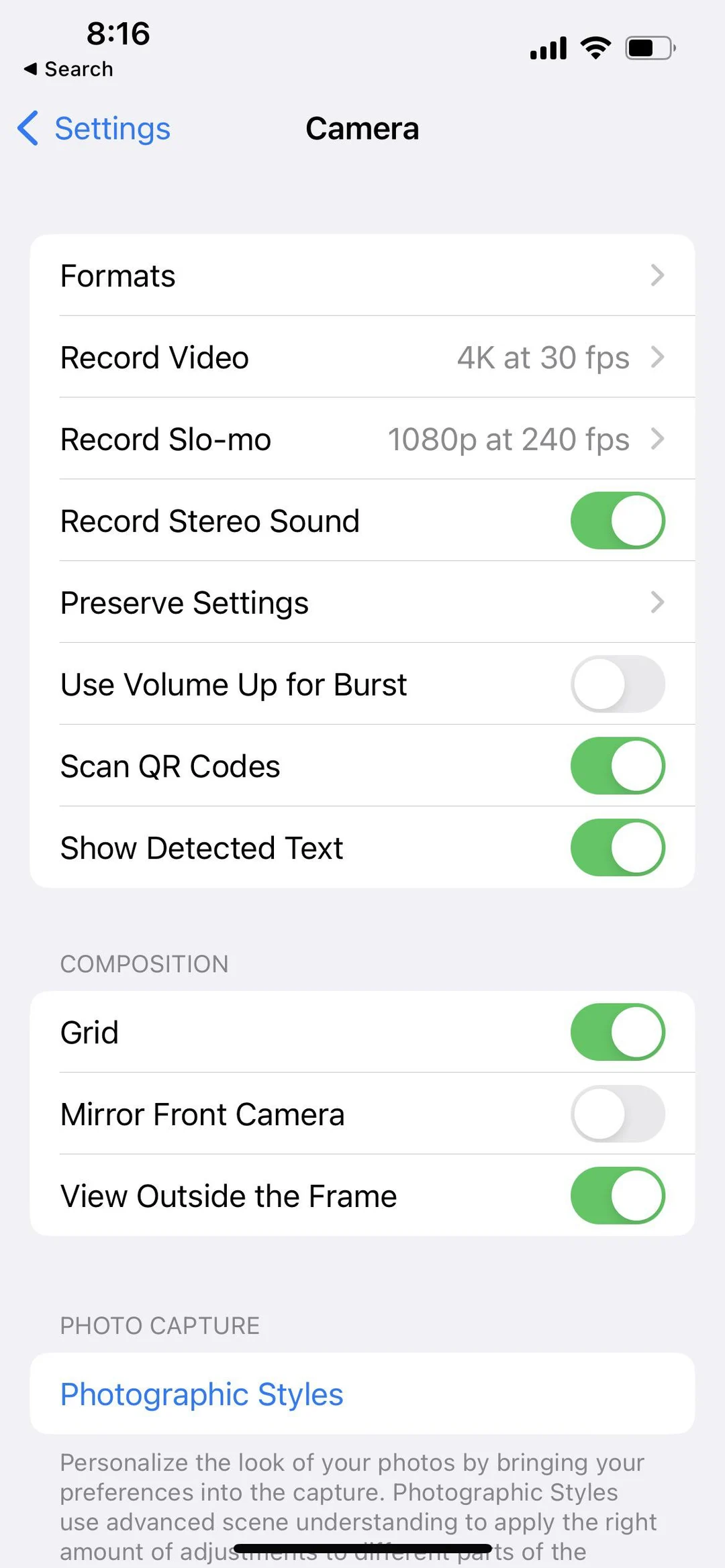Image resolution: width=725 pixels, height=1568 pixels.
Task: Turn off Show Detected Text
Action: click(617, 847)
